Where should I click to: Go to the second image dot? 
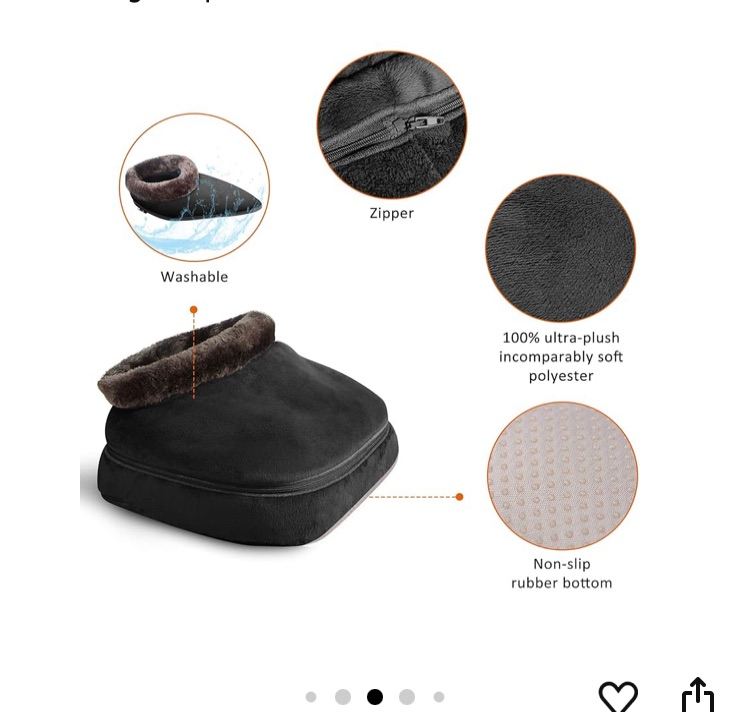tap(343, 697)
